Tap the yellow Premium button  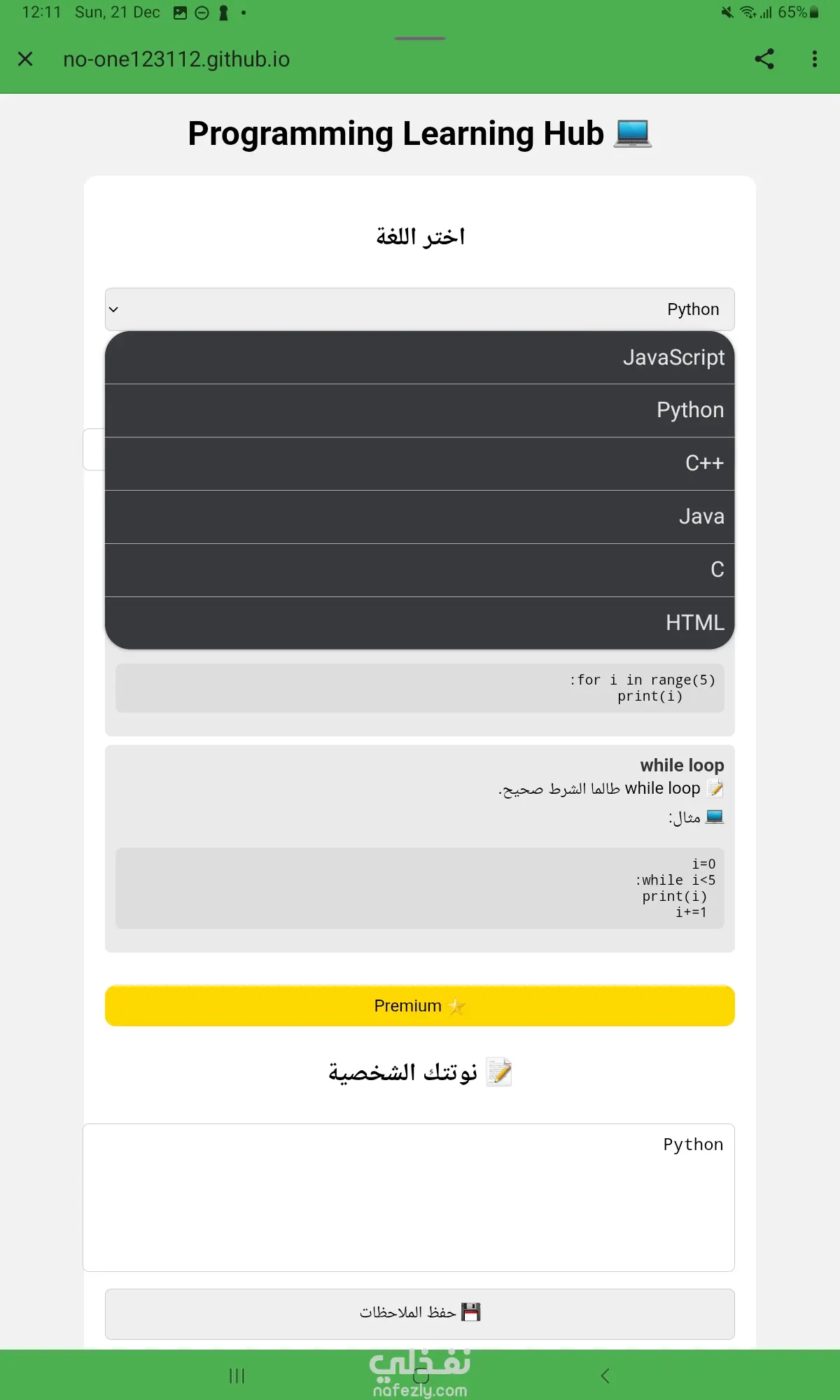pyautogui.click(x=419, y=1006)
